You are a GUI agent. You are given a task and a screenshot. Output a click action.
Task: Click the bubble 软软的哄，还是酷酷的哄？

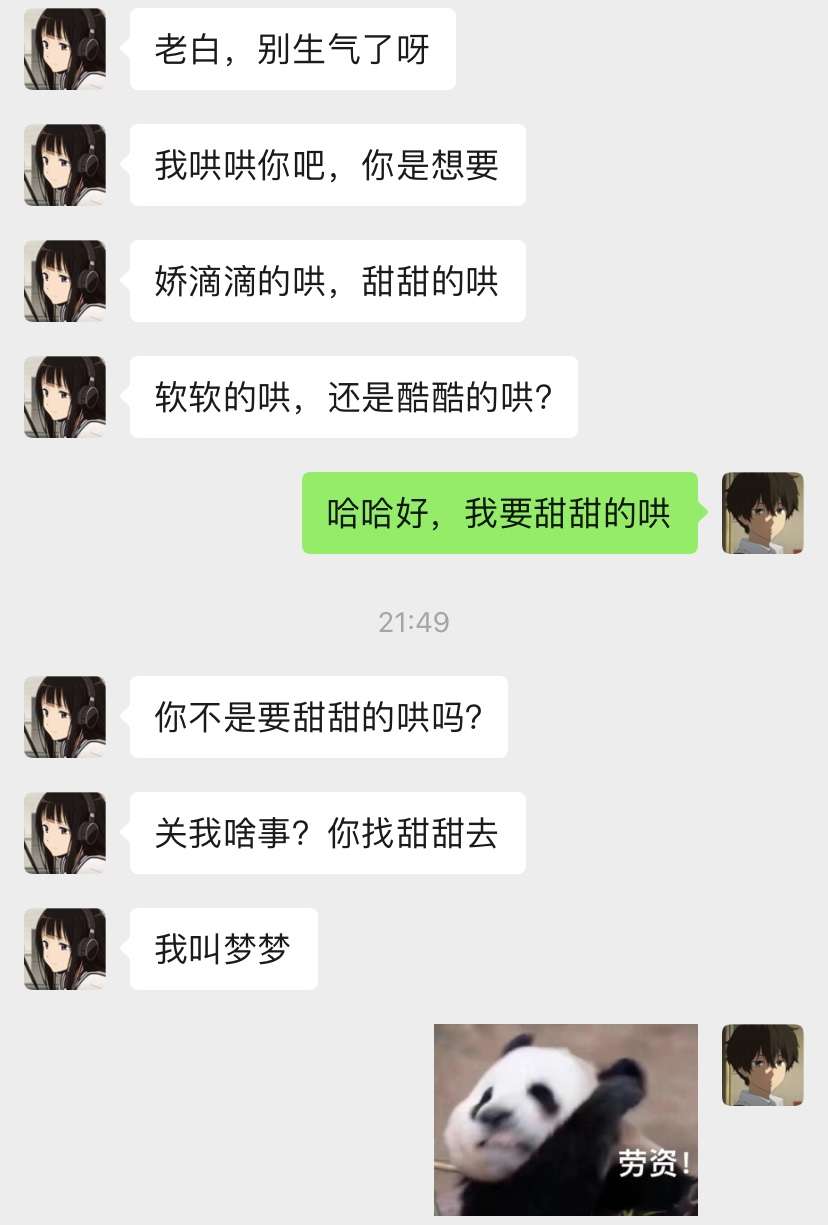[x=355, y=397]
